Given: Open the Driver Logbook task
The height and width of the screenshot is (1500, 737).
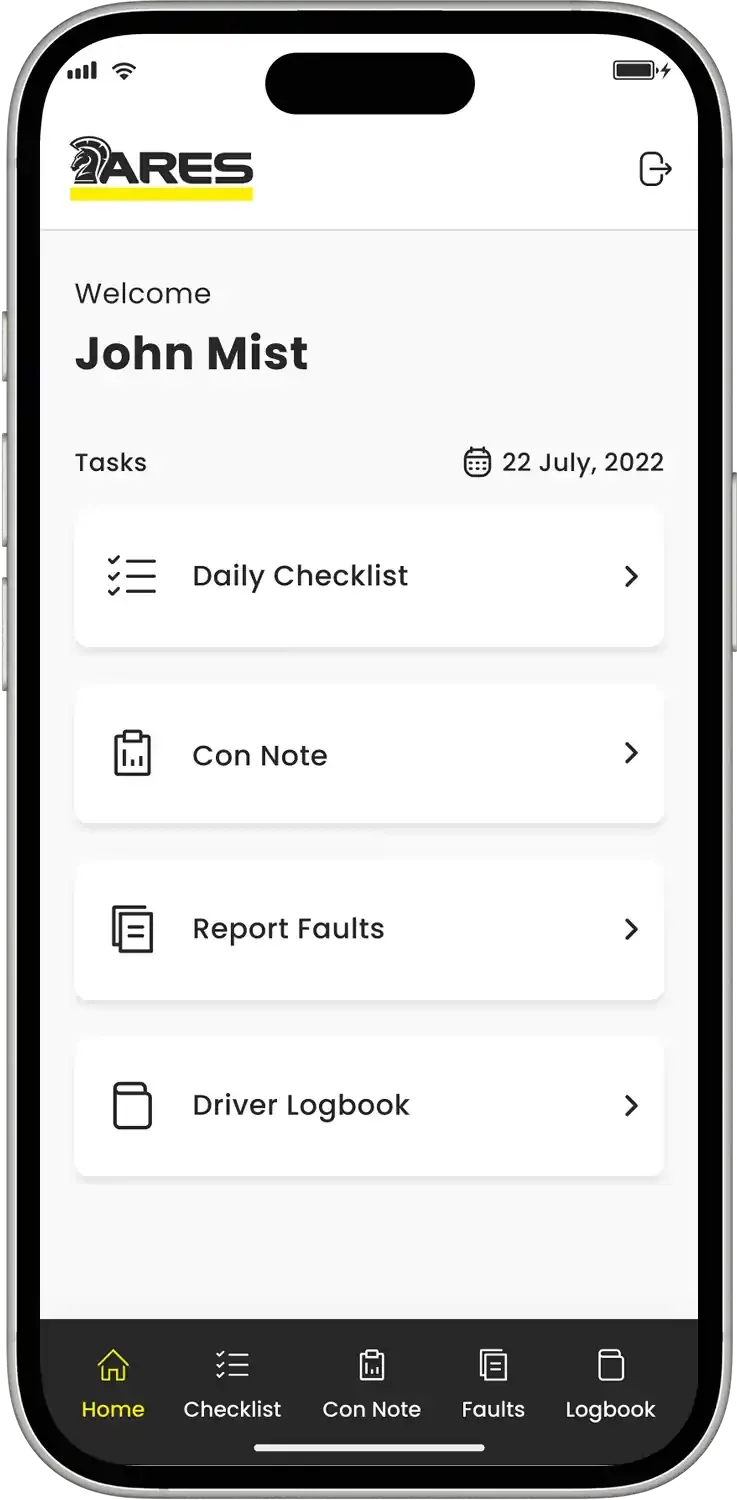Looking at the screenshot, I should click(x=369, y=1105).
